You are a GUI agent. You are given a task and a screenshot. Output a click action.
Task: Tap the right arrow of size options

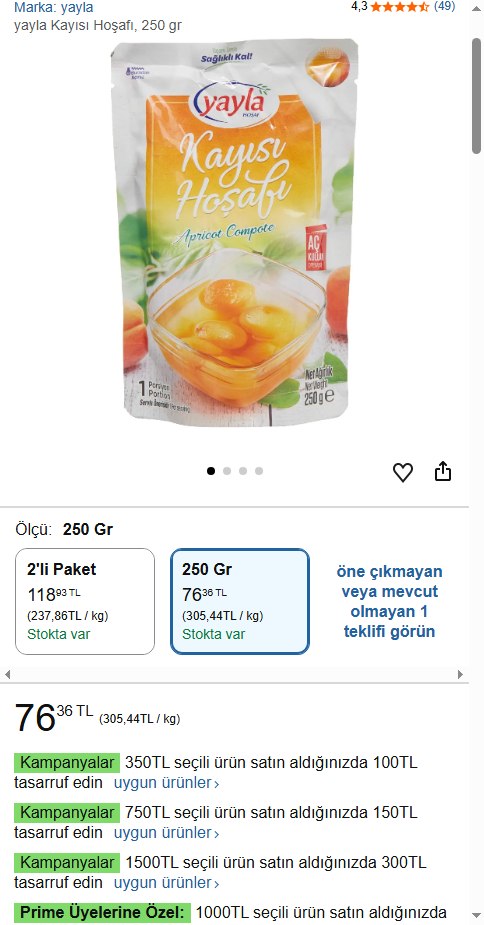click(x=460, y=674)
